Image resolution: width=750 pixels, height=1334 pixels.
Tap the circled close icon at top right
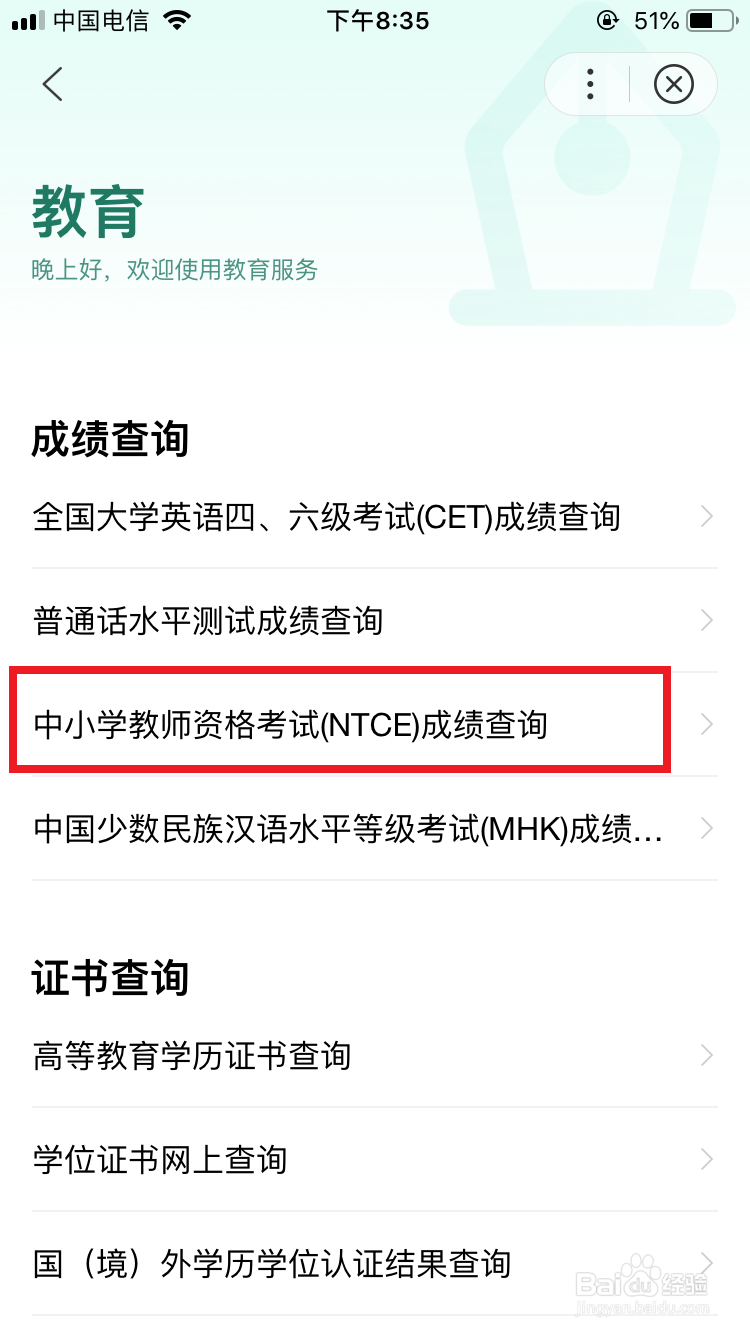(673, 84)
